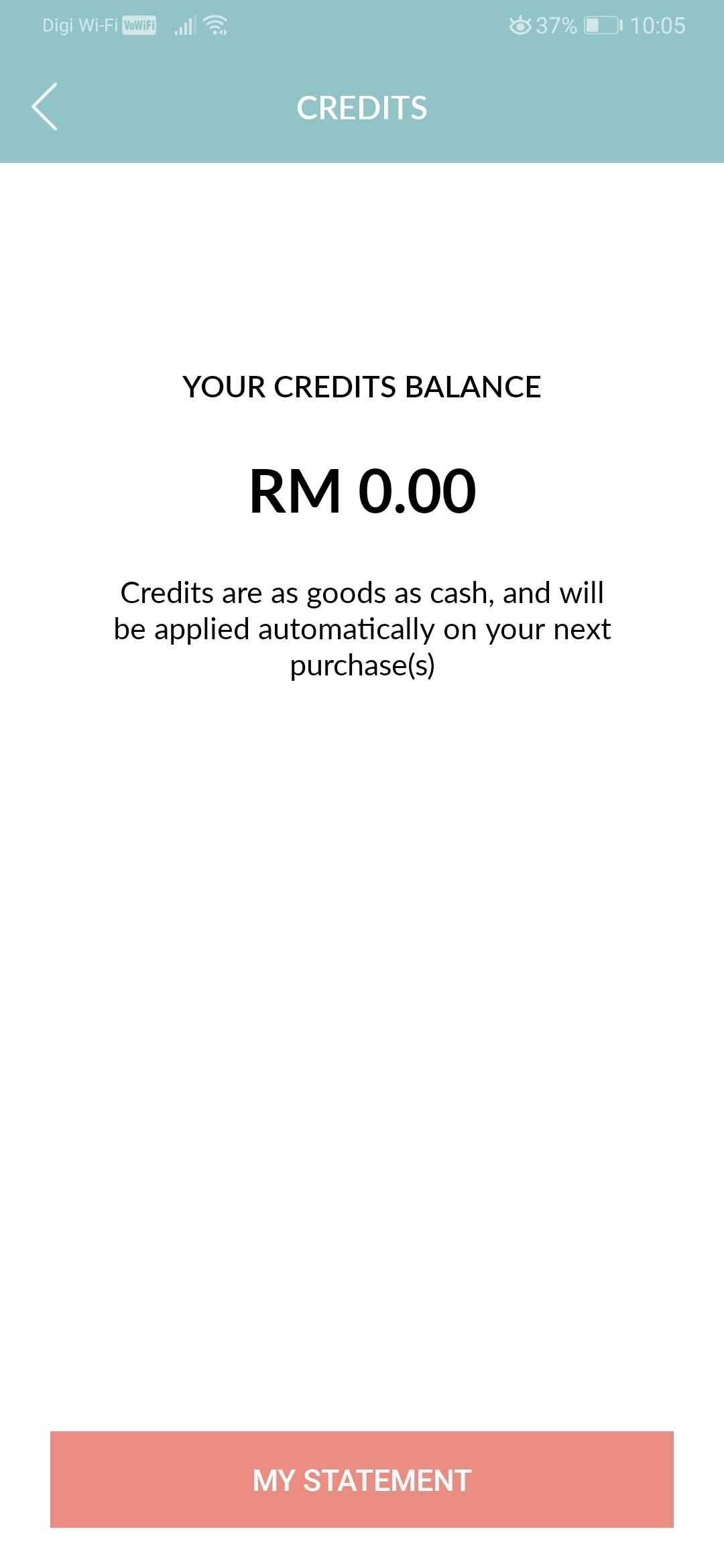Tap YOUR CREDITS BALANCE heading
This screenshot has width=724, height=1568.
pyautogui.click(x=362, y=386)
